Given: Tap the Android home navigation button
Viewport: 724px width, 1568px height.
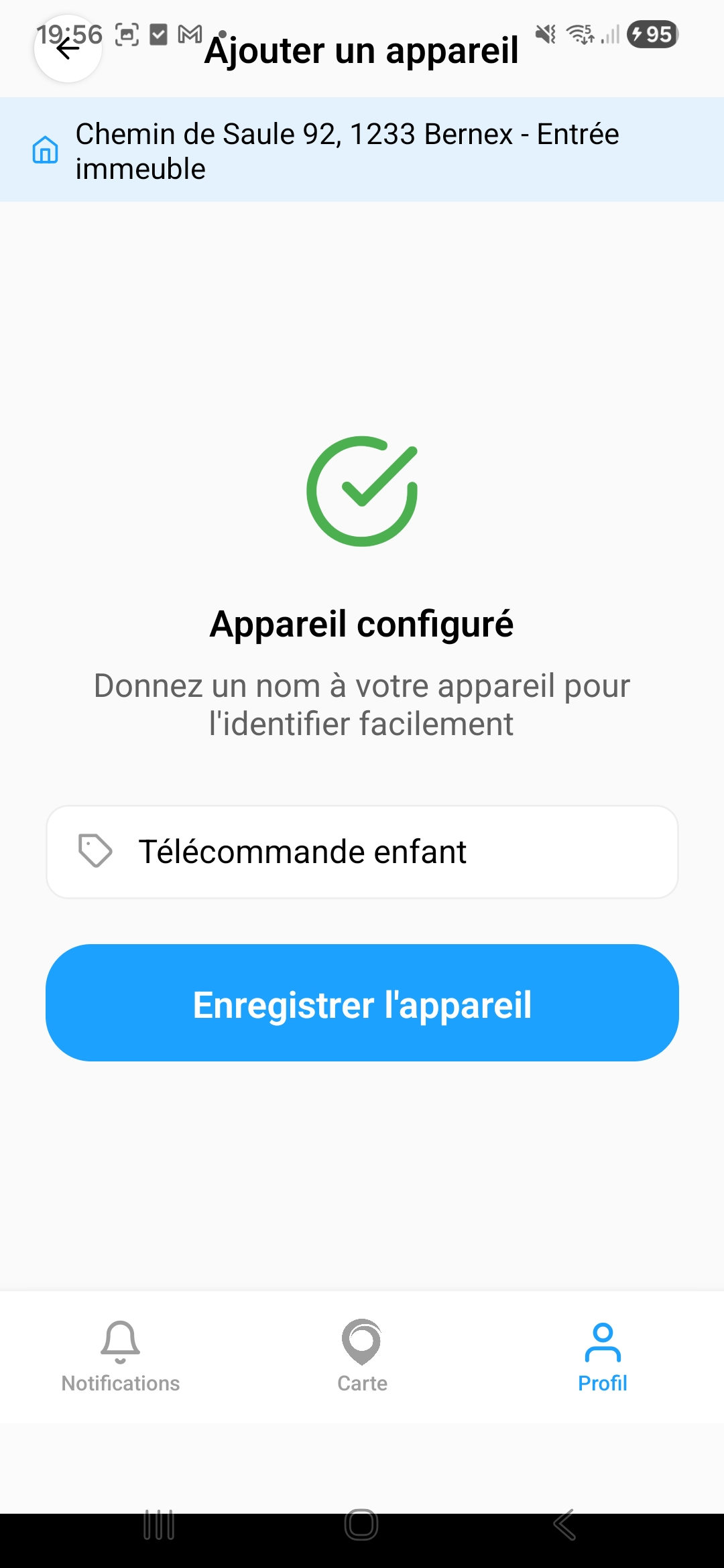Looking at the screenshot, I should click(x=362, y=1522).
